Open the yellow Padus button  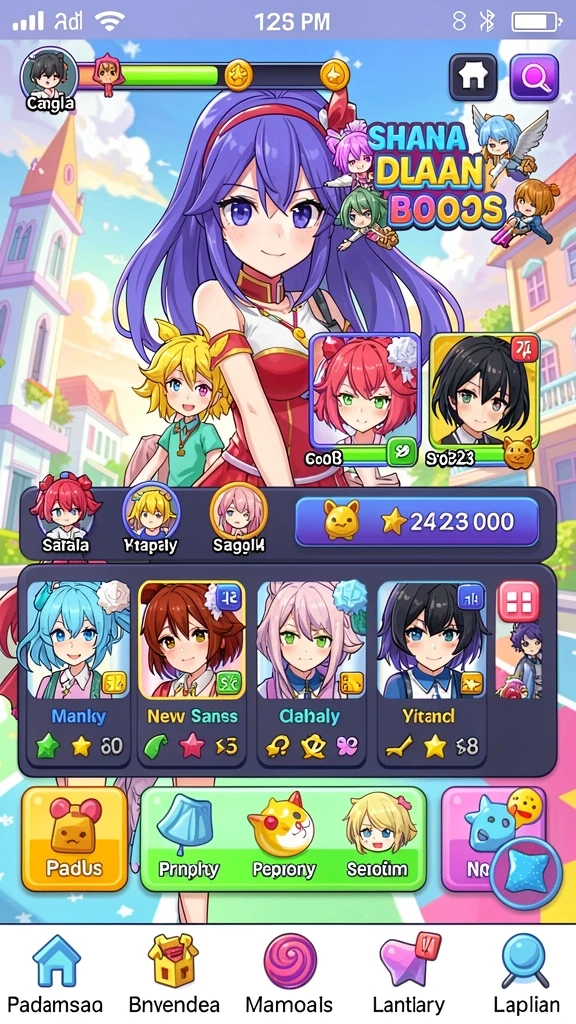(74, 839)
